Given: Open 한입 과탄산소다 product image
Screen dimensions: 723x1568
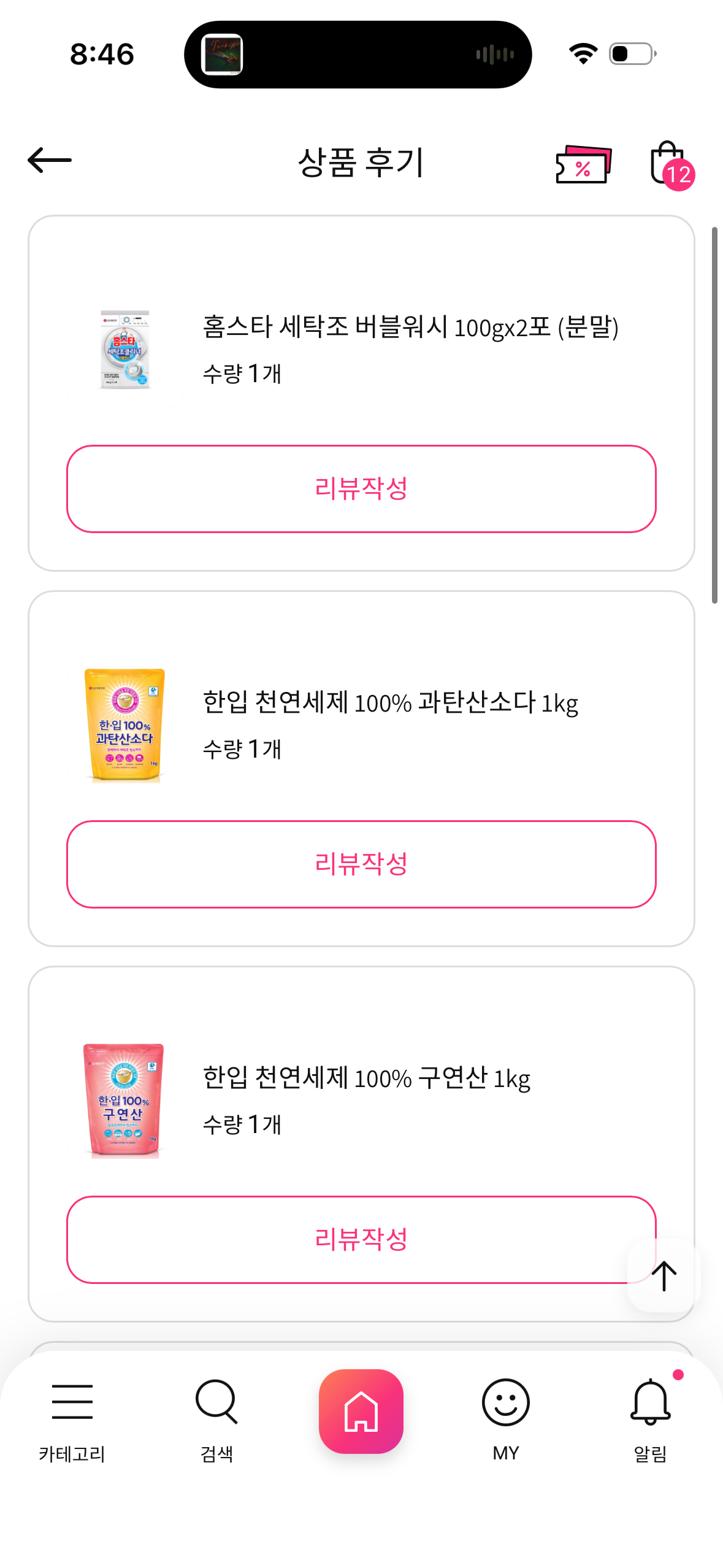Looking at the screenshot, I should coord(125,725).
